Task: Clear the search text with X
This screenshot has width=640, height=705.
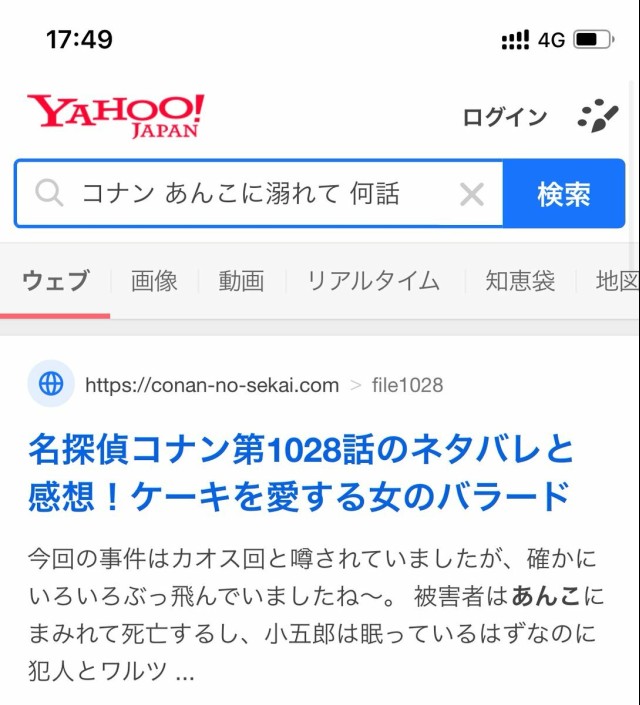Action: (472, 194)
